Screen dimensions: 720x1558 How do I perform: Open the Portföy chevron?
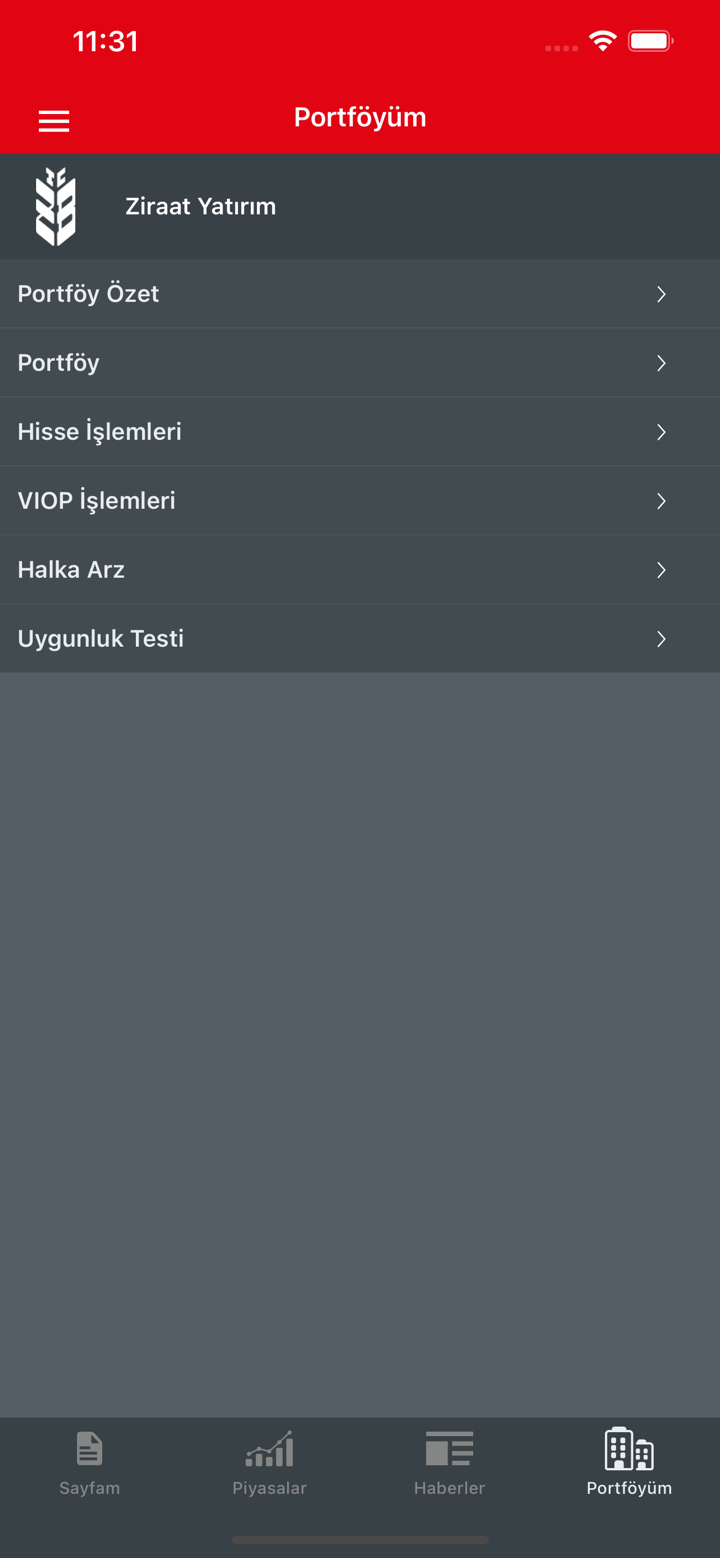coord(661,363)
